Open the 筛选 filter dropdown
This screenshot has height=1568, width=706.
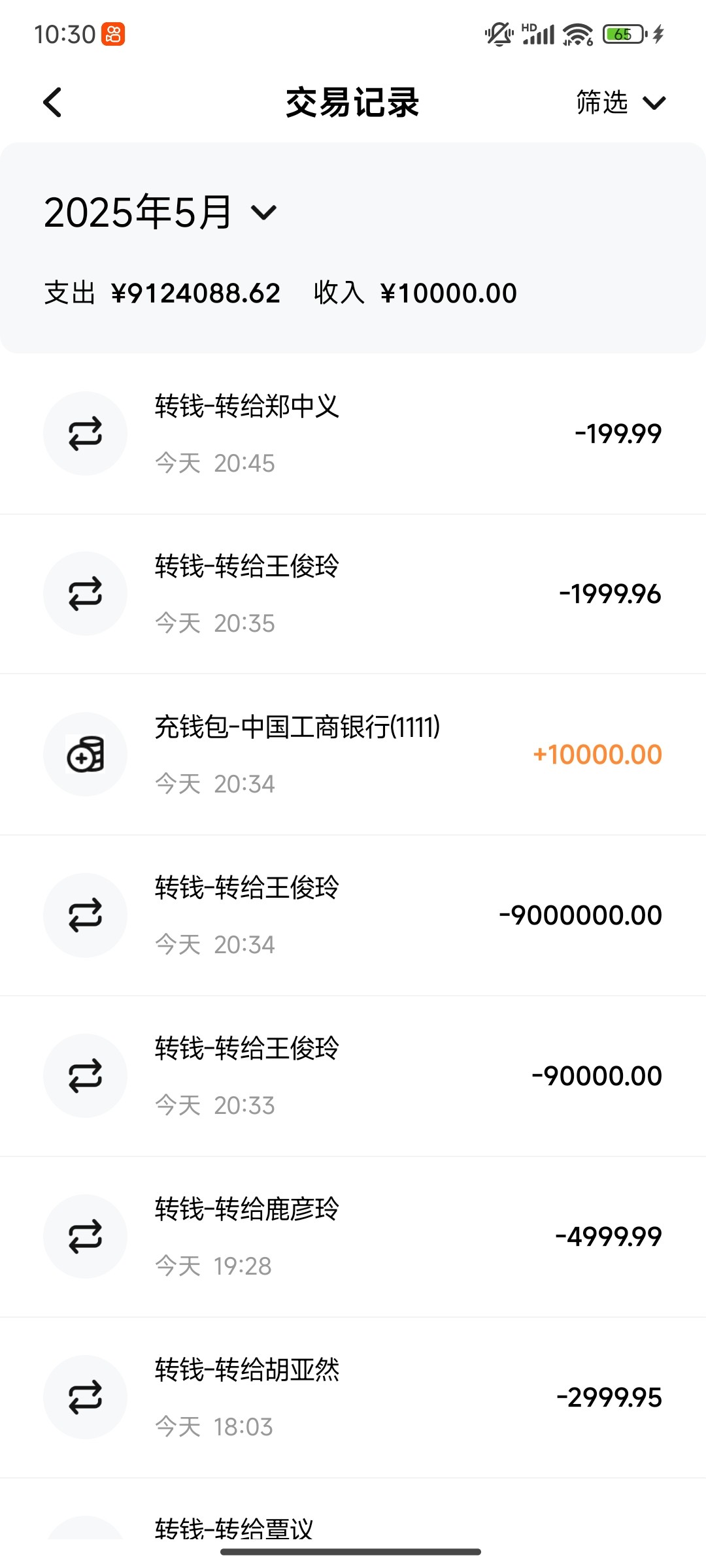pyautogui.click(x=620, y=103)
